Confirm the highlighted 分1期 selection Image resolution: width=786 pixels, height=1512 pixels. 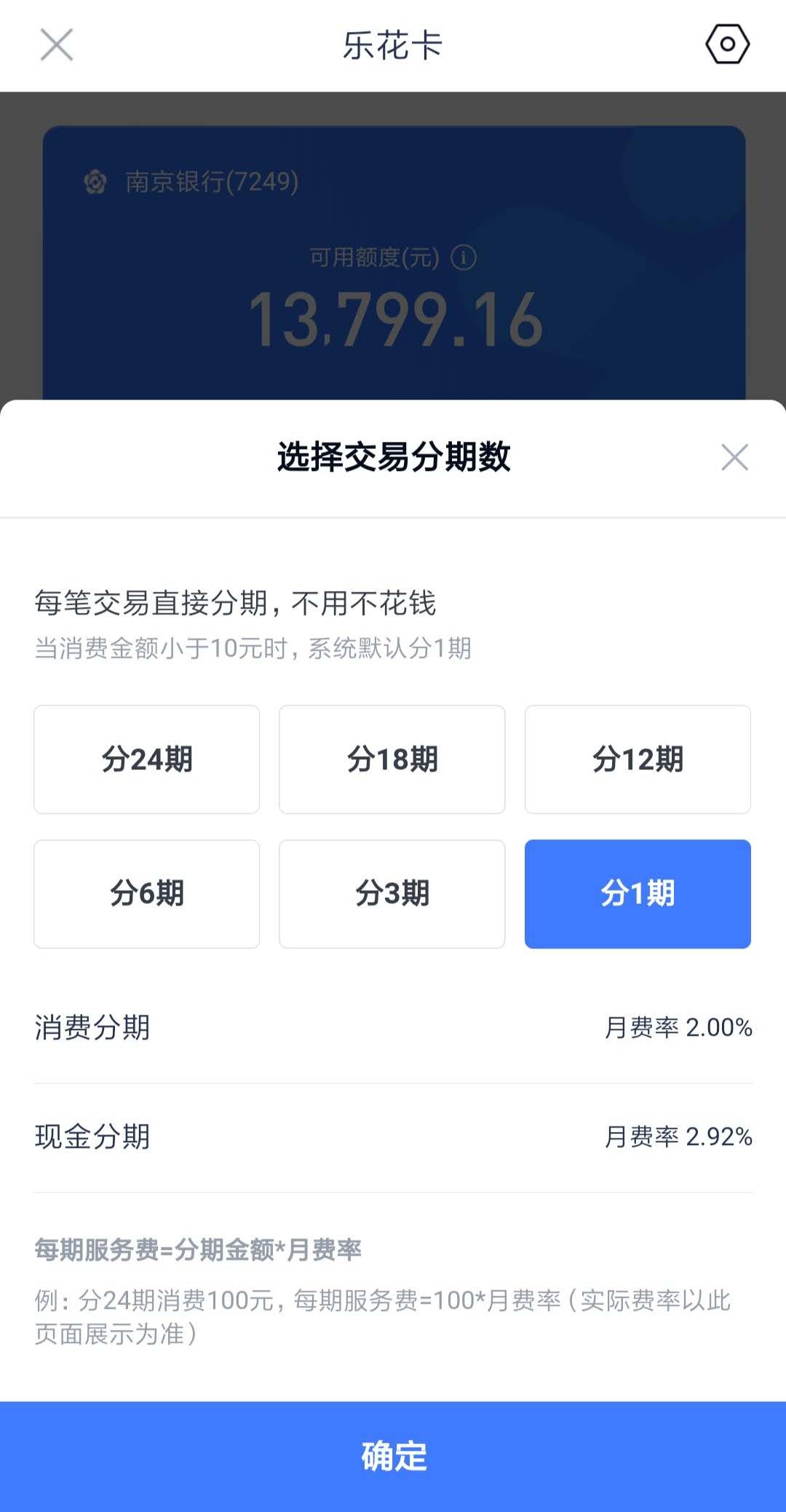[638, 893]
